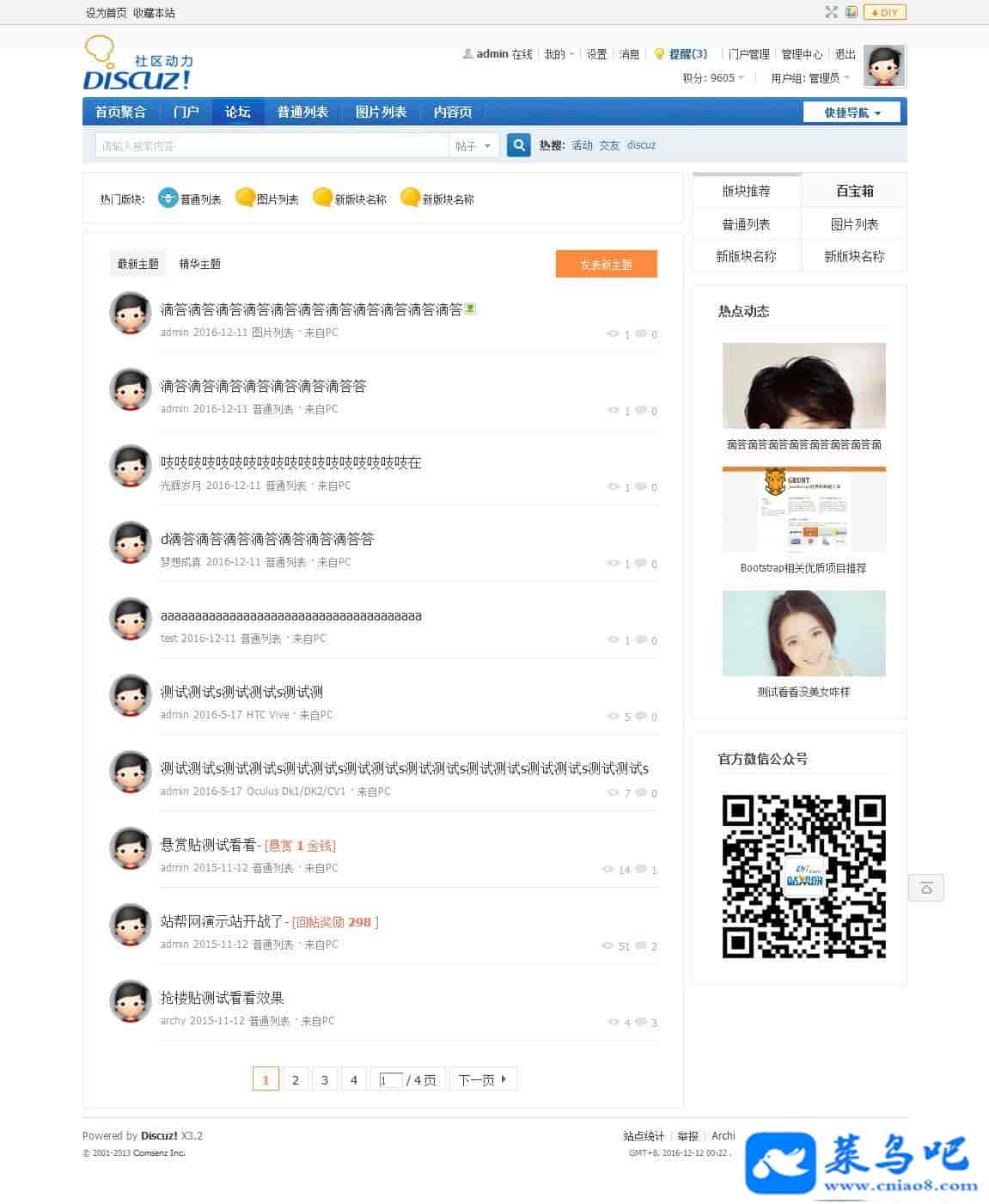989x1204 pixels.
Task: Go to page 2 of threads
Action: (x=295, y=1079)
